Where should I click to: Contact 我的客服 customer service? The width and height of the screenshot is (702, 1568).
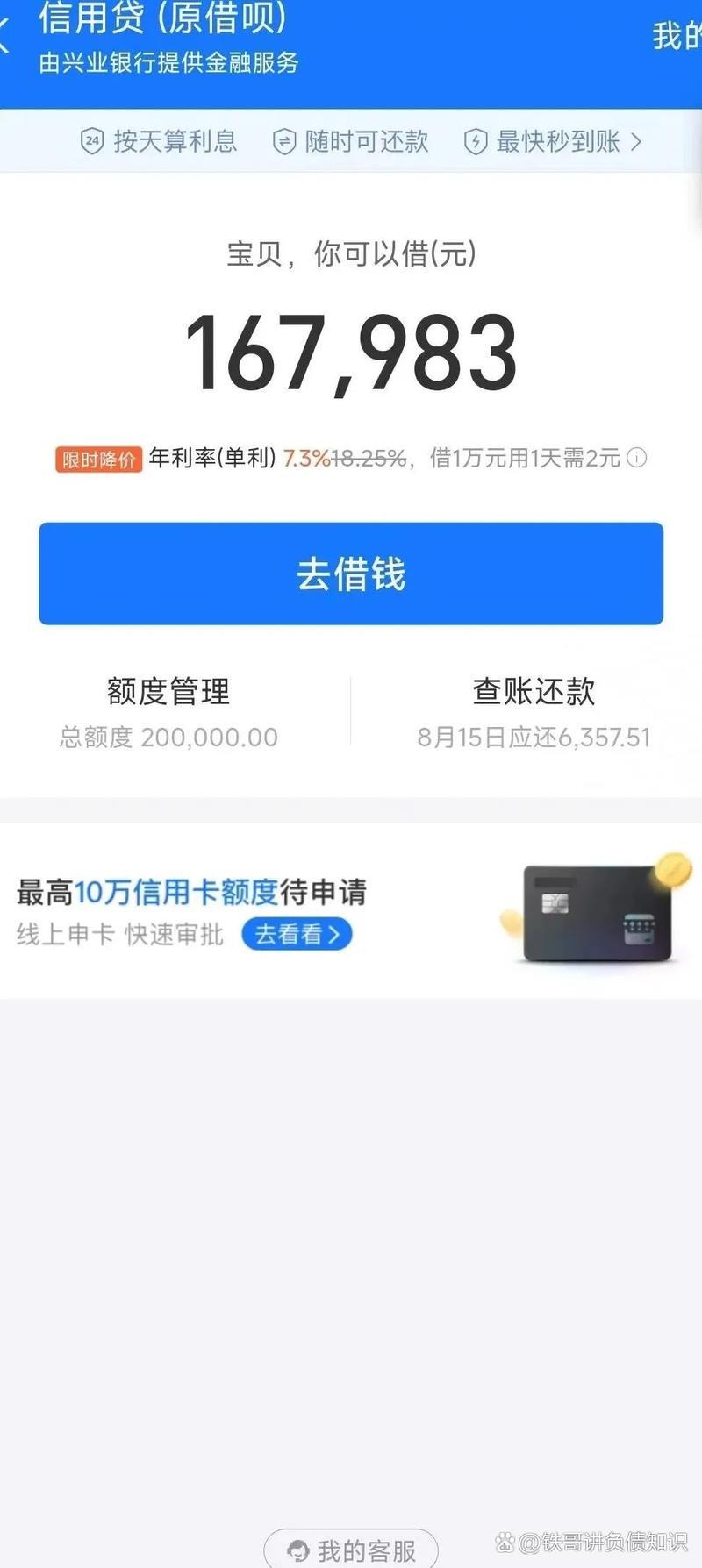[351, 1550]
